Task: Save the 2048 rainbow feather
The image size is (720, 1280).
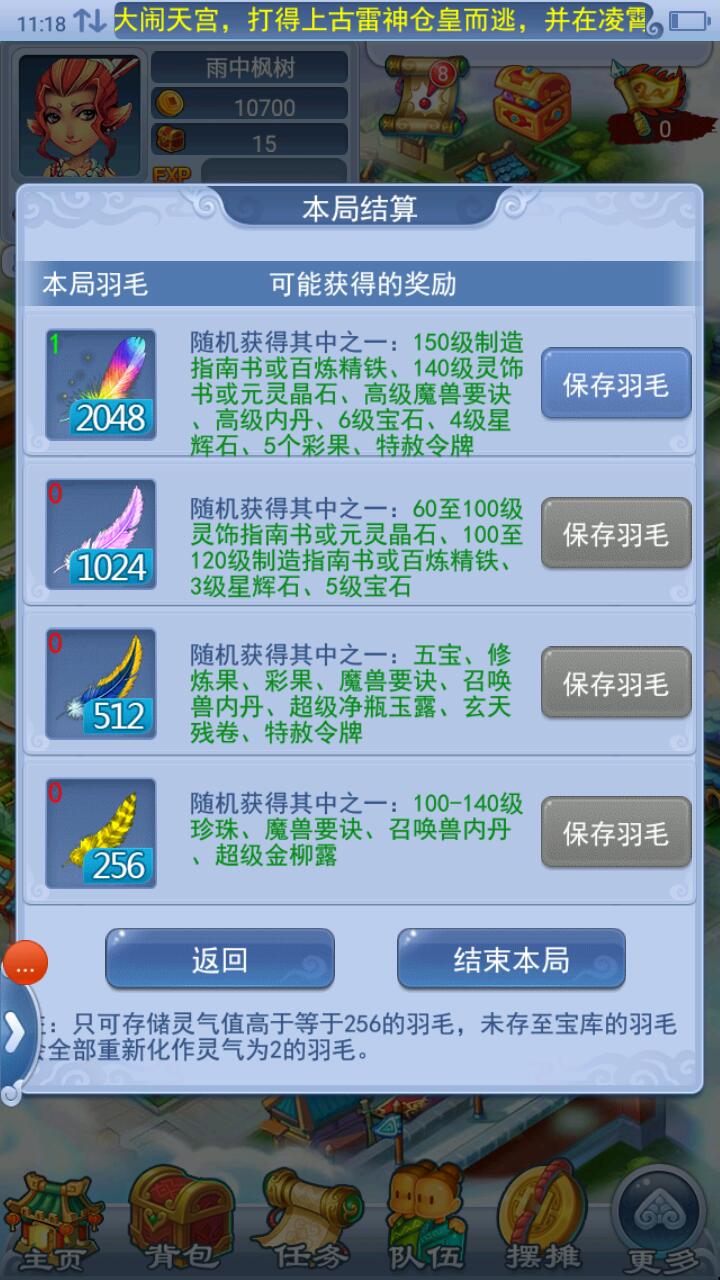Action: point(616,384)
